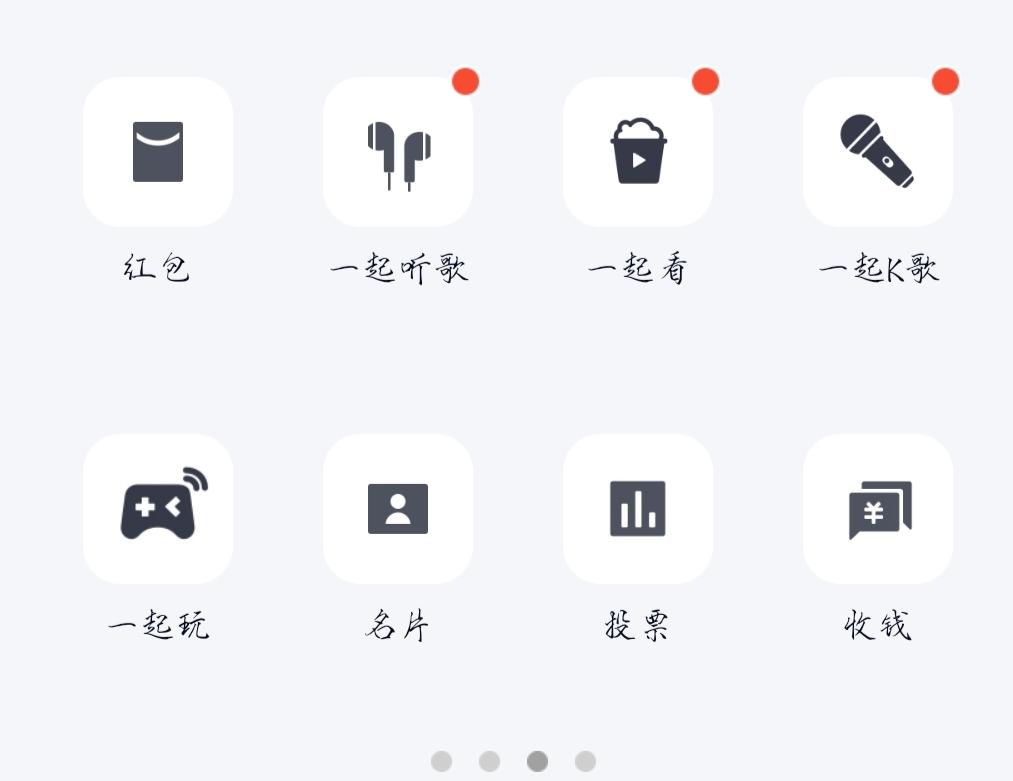The image size is (1013, 781).
Task: Launch 一起看 watch together
Action: click(x=638, y=152)
